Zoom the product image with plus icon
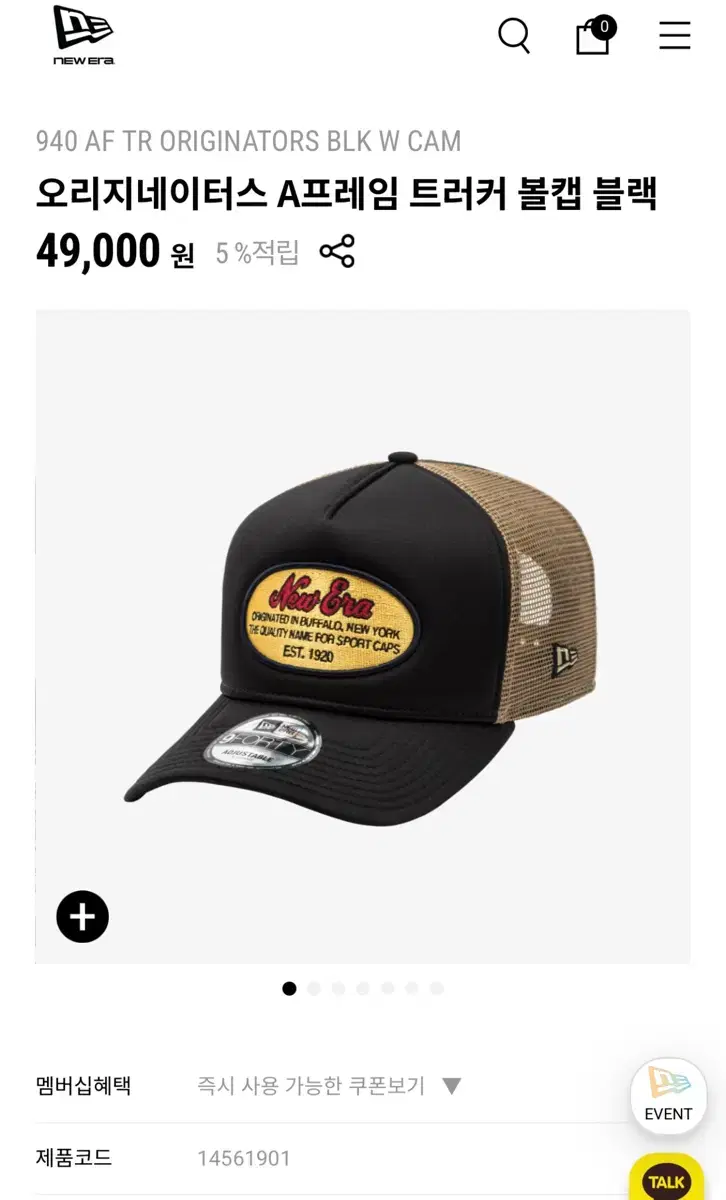The width and height of the screenshot is (726, 1200). [x=83, y=915]
